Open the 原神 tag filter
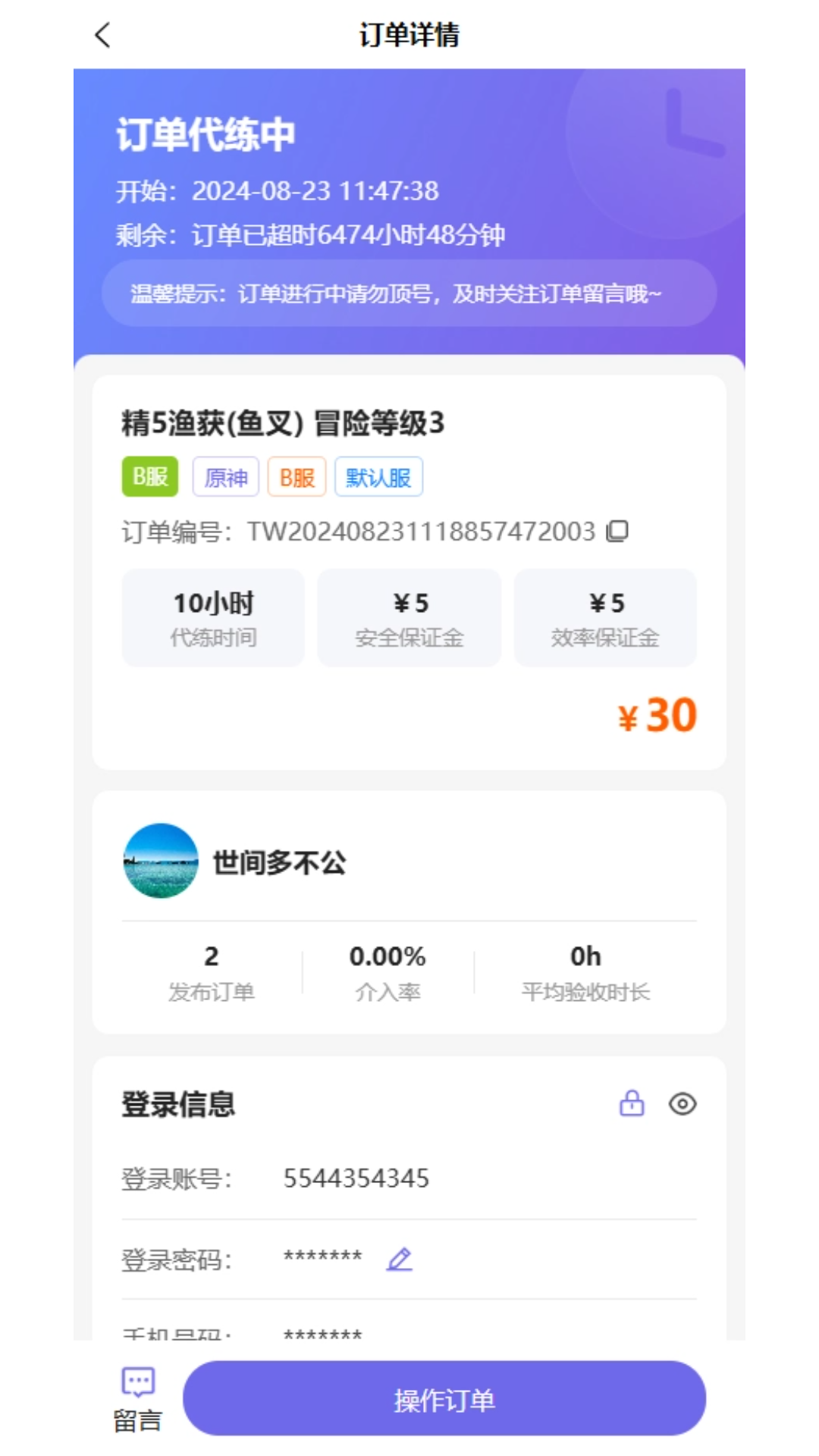Viewport: 819px width, 1456px height. pyautogui.click(x=225, y=476)
